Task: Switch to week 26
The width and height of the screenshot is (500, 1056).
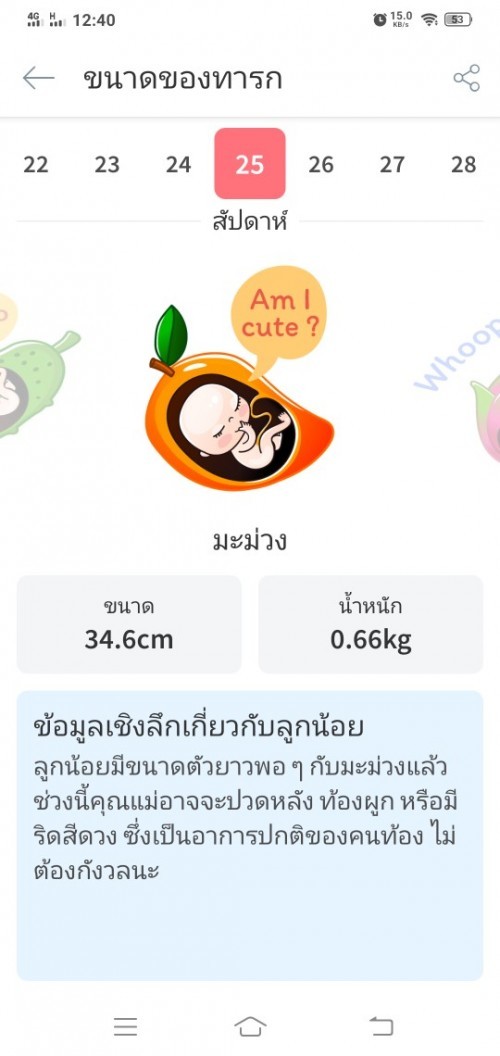Action: 321,164
